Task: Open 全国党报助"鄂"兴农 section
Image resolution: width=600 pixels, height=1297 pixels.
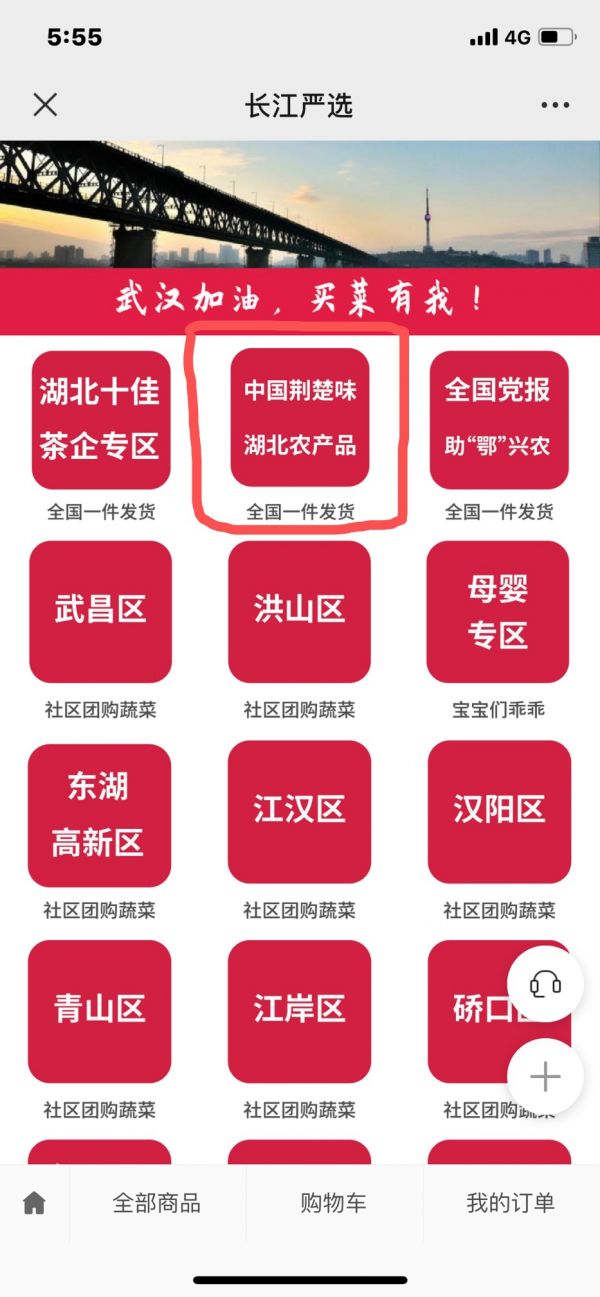Action: 498,419
